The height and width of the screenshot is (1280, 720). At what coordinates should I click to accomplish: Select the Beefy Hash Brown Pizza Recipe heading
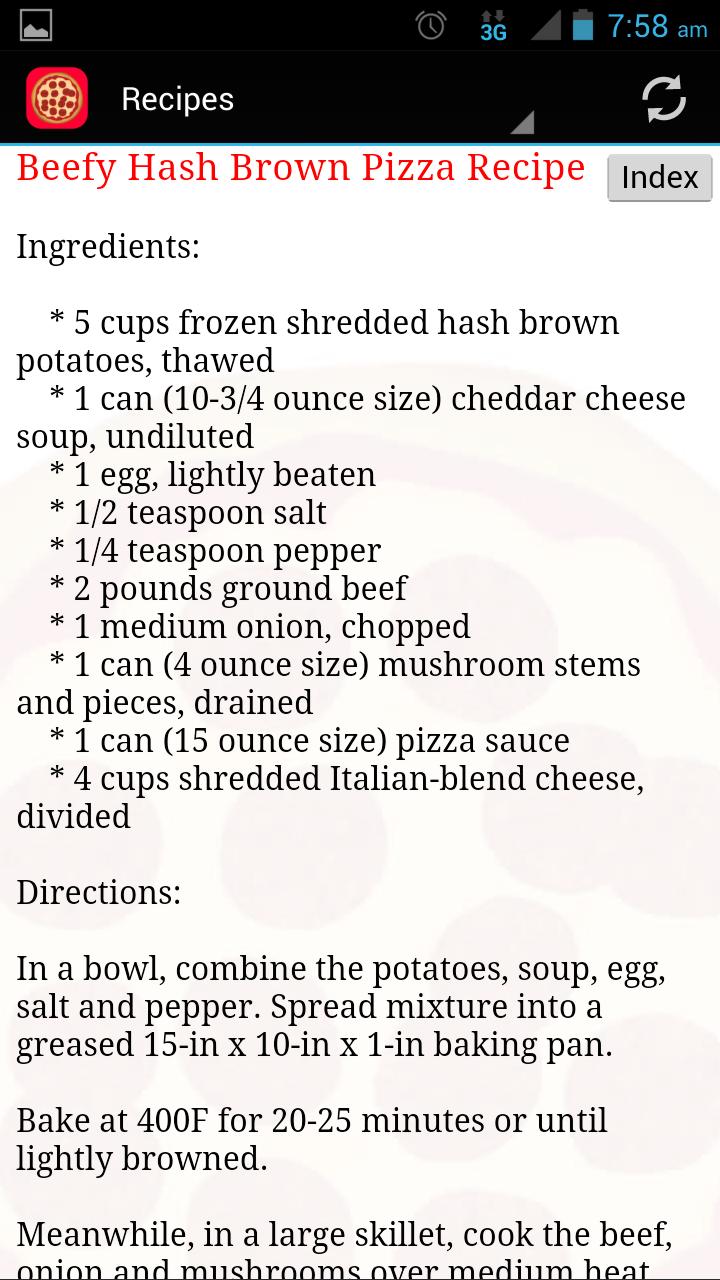tap(300, 166)
